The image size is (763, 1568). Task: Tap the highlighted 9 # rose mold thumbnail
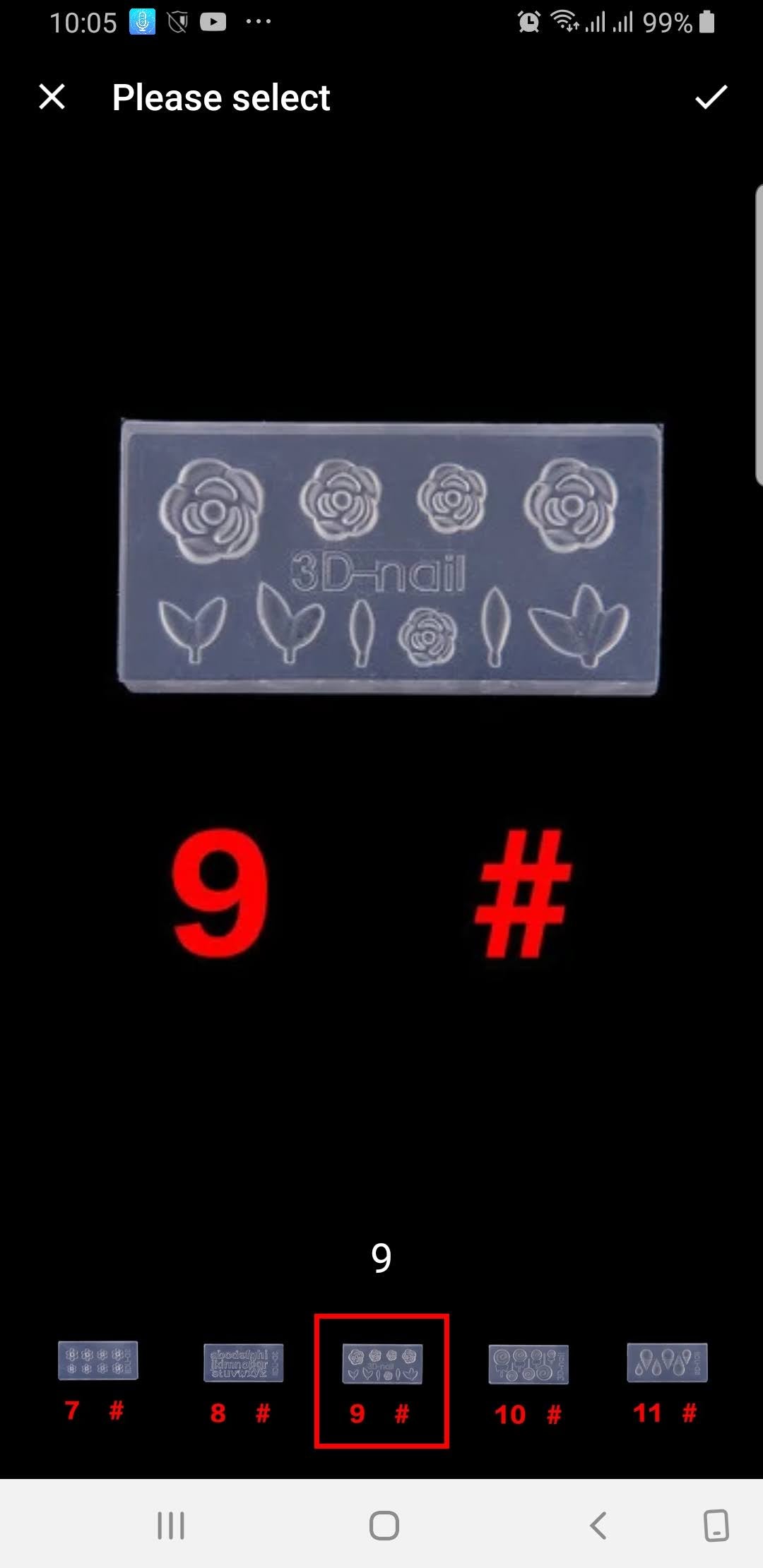381,1381
